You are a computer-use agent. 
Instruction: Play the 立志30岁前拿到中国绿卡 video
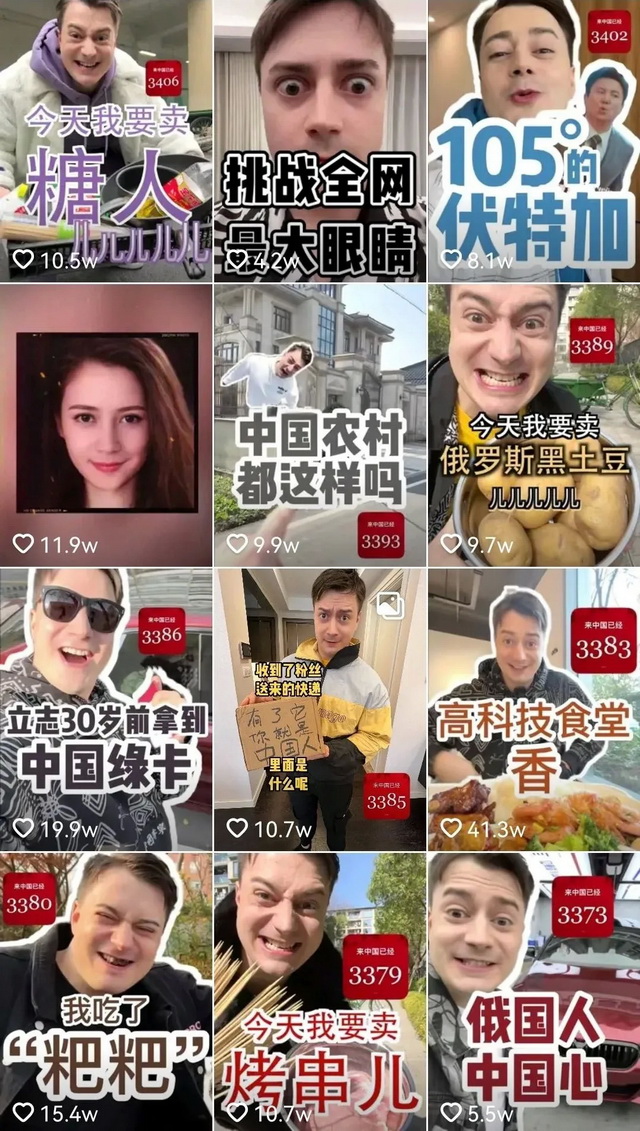click(x=105, y=708)
